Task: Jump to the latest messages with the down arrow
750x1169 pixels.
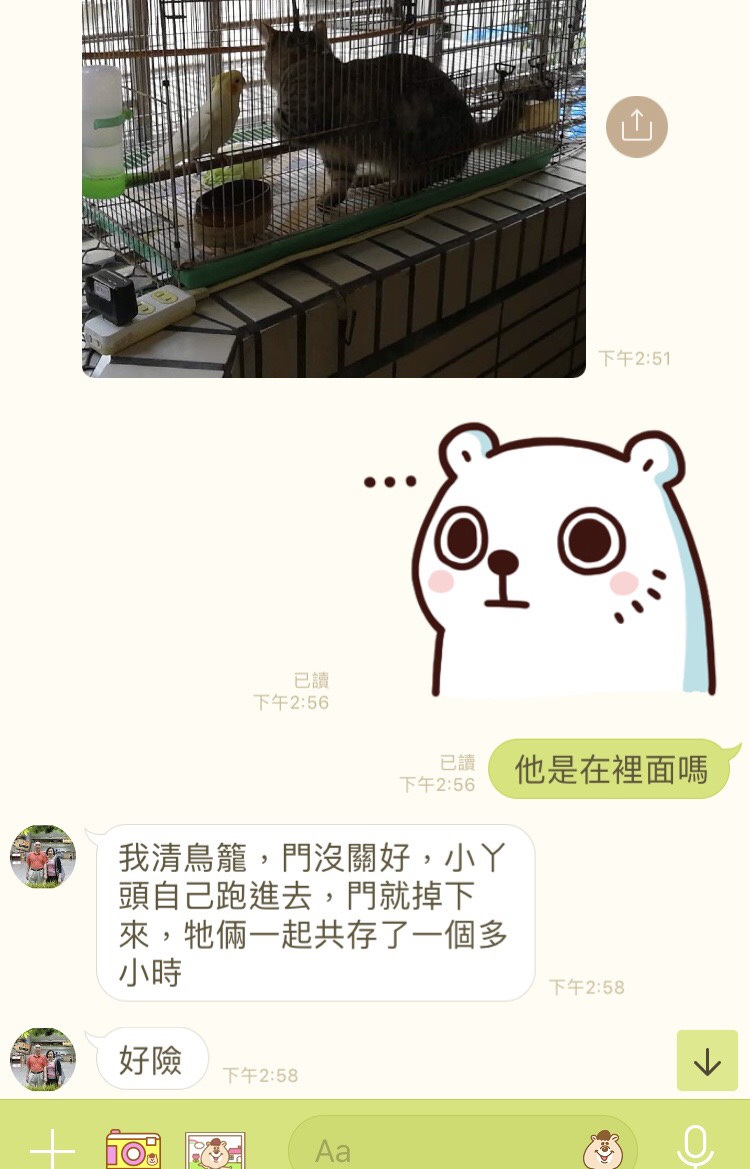Action: coord(707,1060)
